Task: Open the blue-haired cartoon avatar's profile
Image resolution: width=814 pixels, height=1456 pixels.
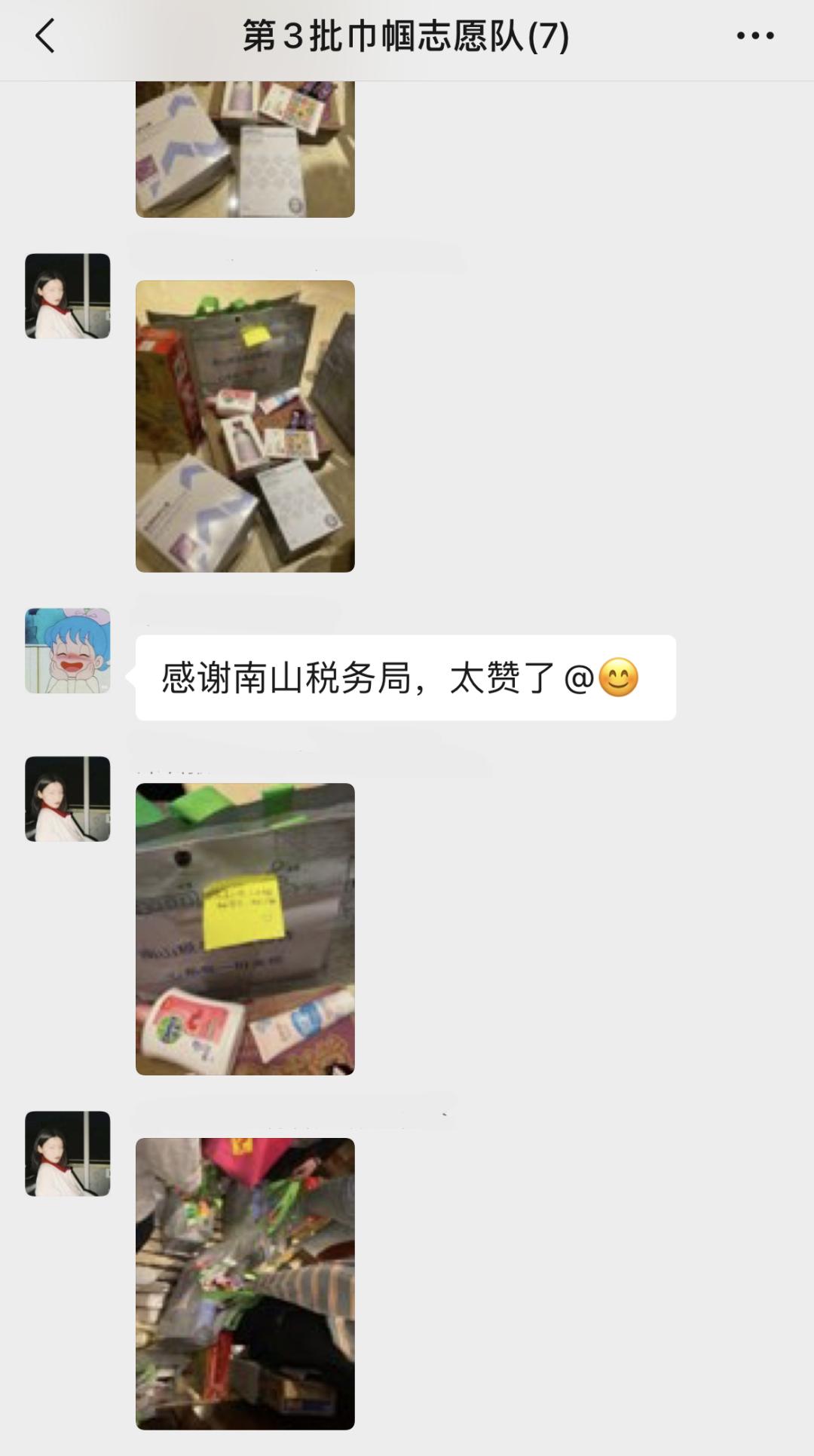Action: (x=68, y=650)
